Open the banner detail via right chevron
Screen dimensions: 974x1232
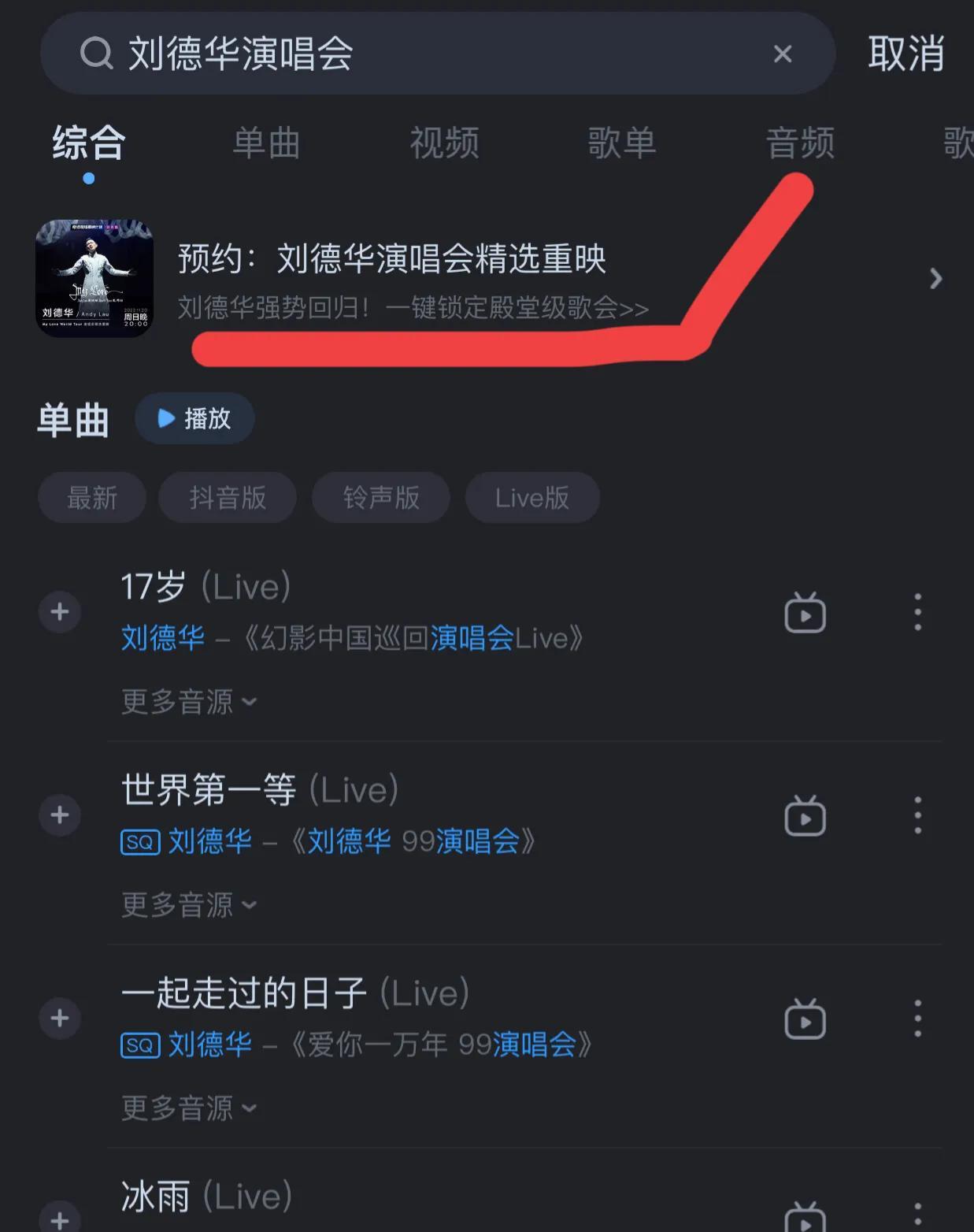tap(935, 279)
